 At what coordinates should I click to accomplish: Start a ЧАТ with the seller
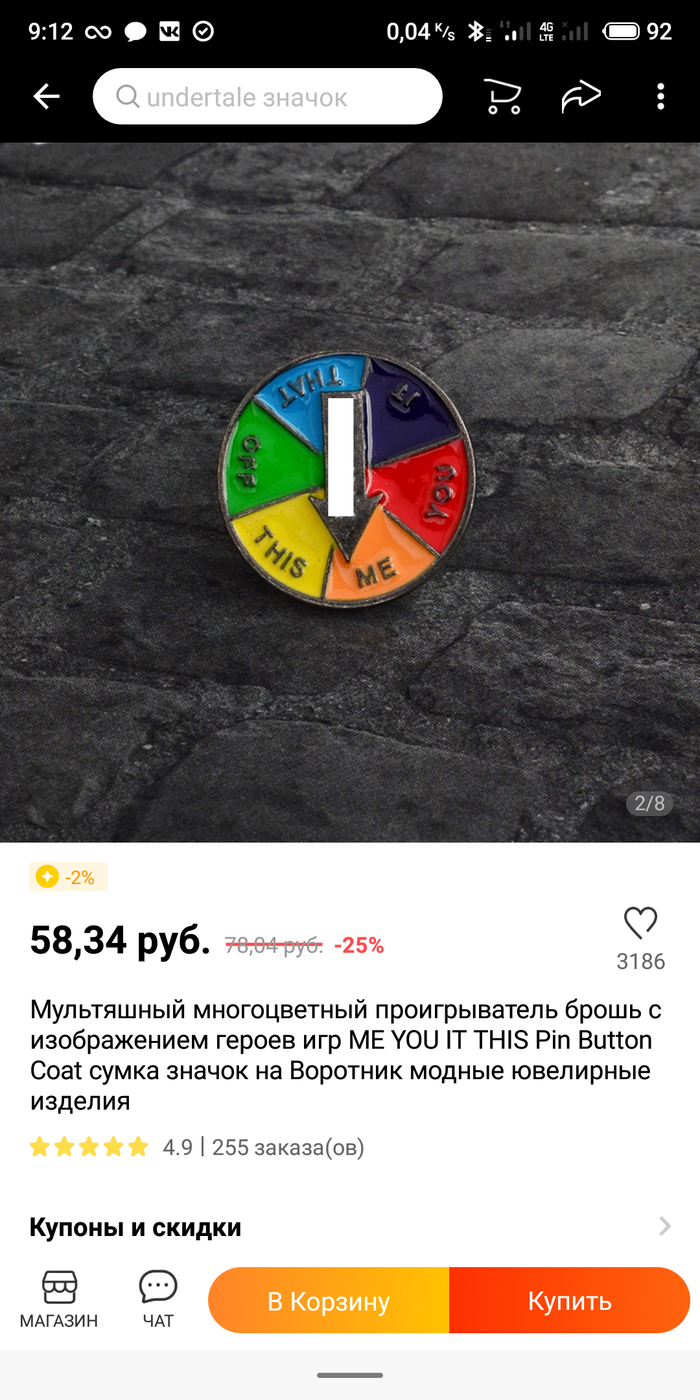(x=158, y=1300)
